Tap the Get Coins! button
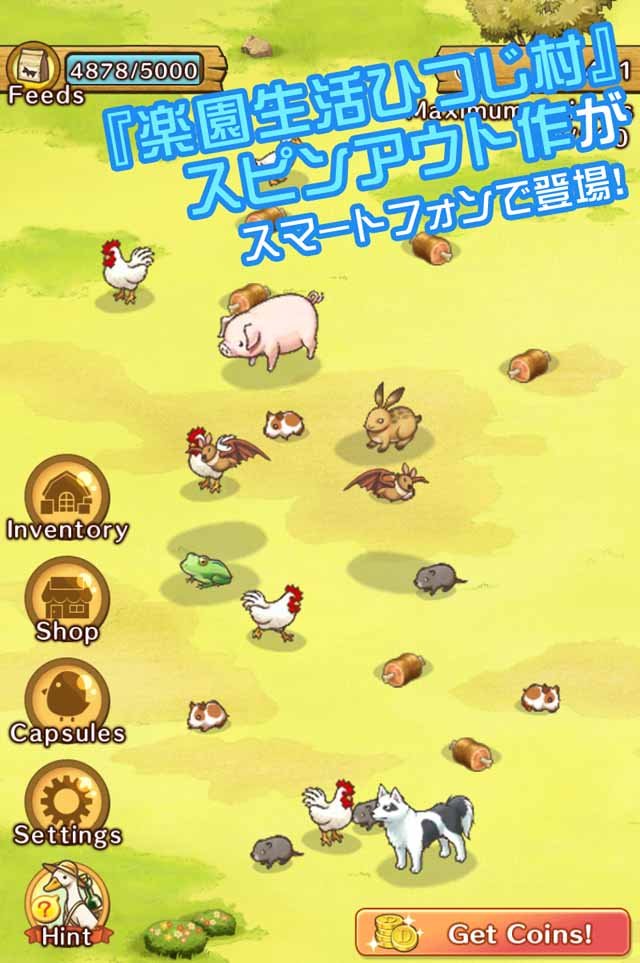 pyautogui.click(x=493, y=934)
